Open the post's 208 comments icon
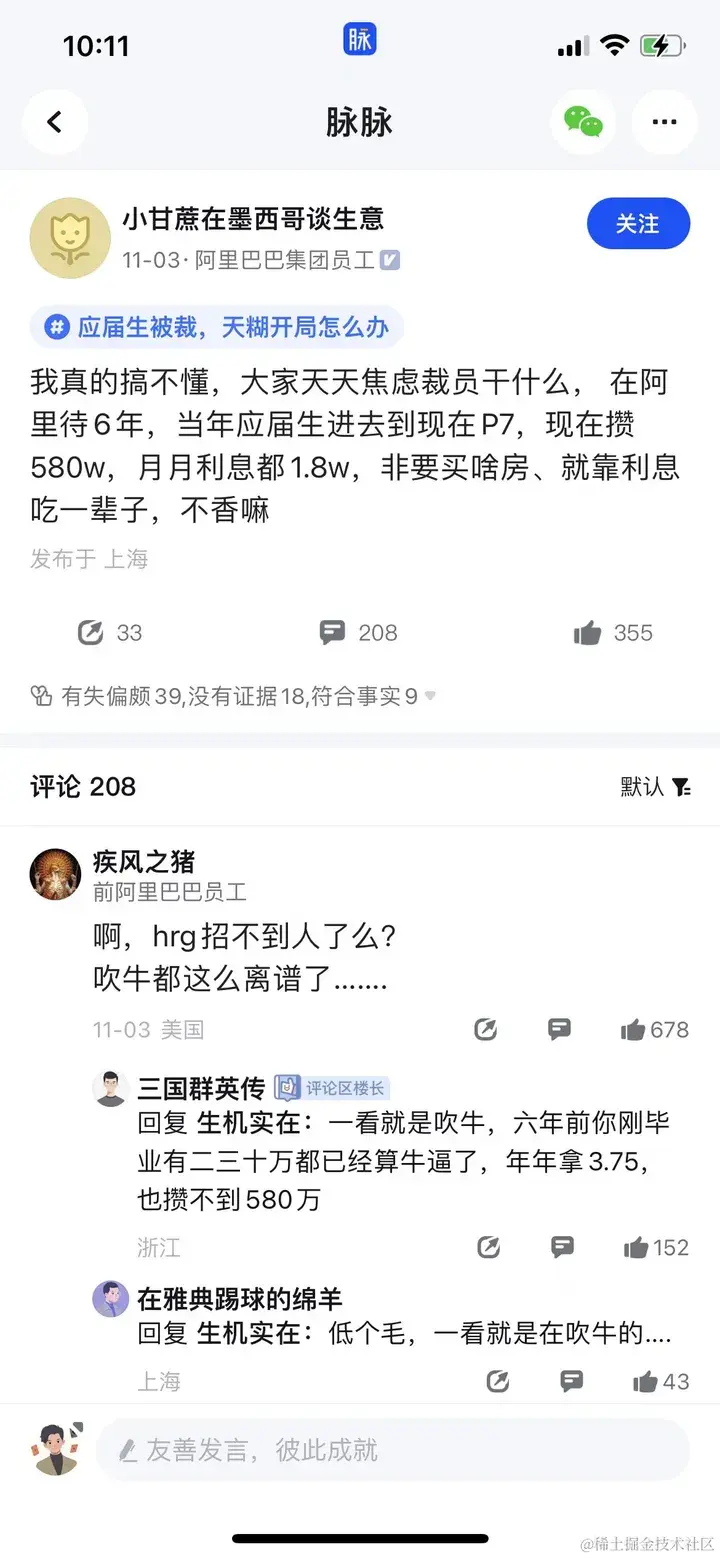This screenshot has width=720, height=1558. (333, 632)
